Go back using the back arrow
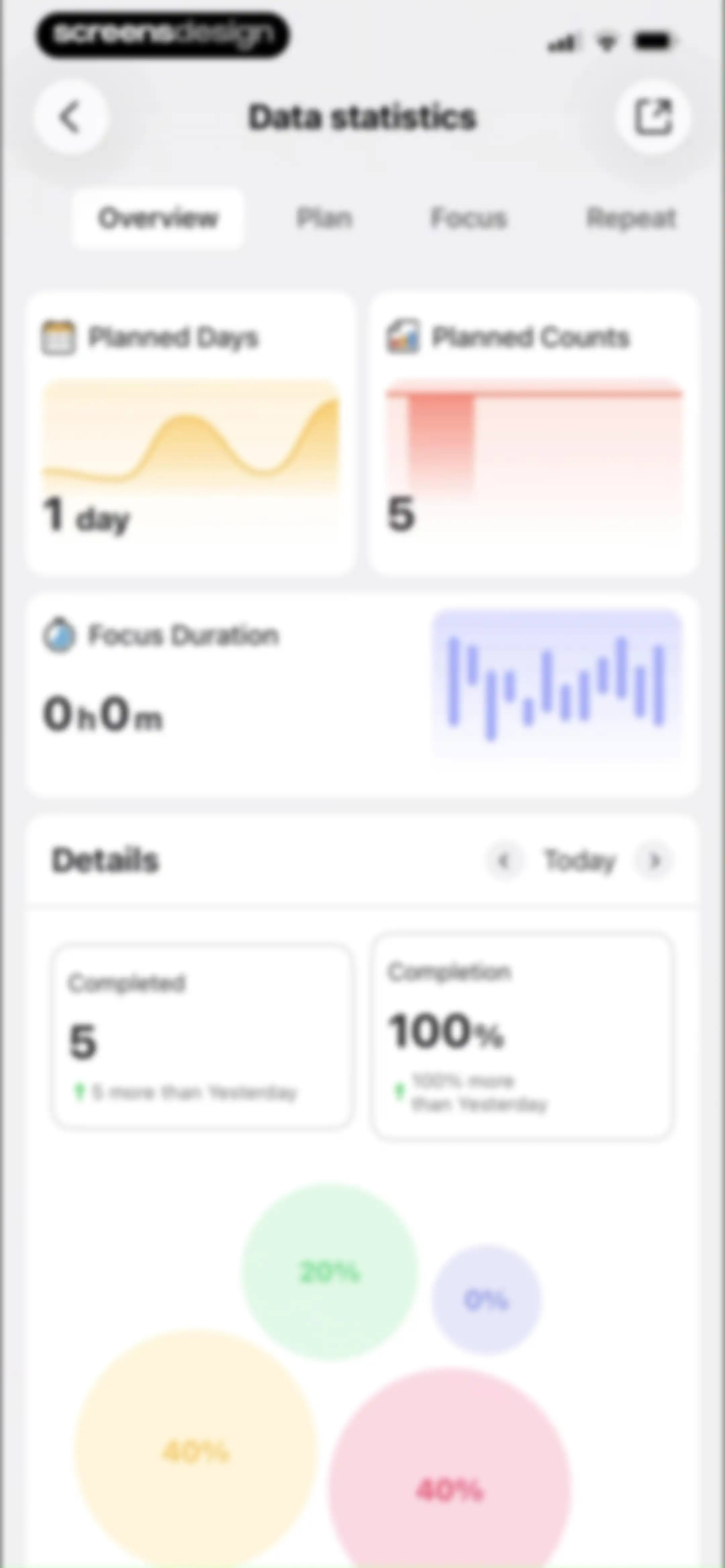Viewport: 725px width, 1568px height. tap(70, 117)
